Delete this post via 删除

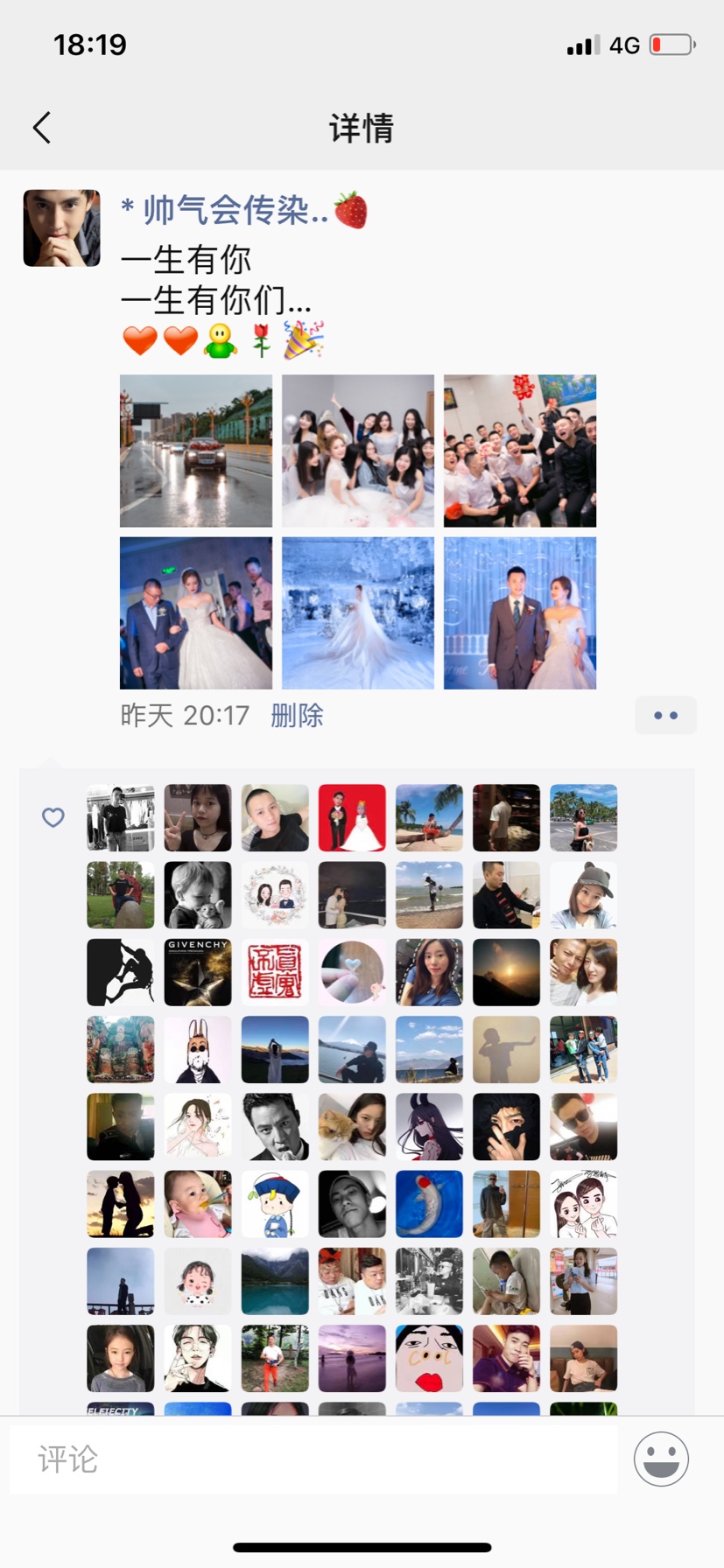[x=297, y=716]
